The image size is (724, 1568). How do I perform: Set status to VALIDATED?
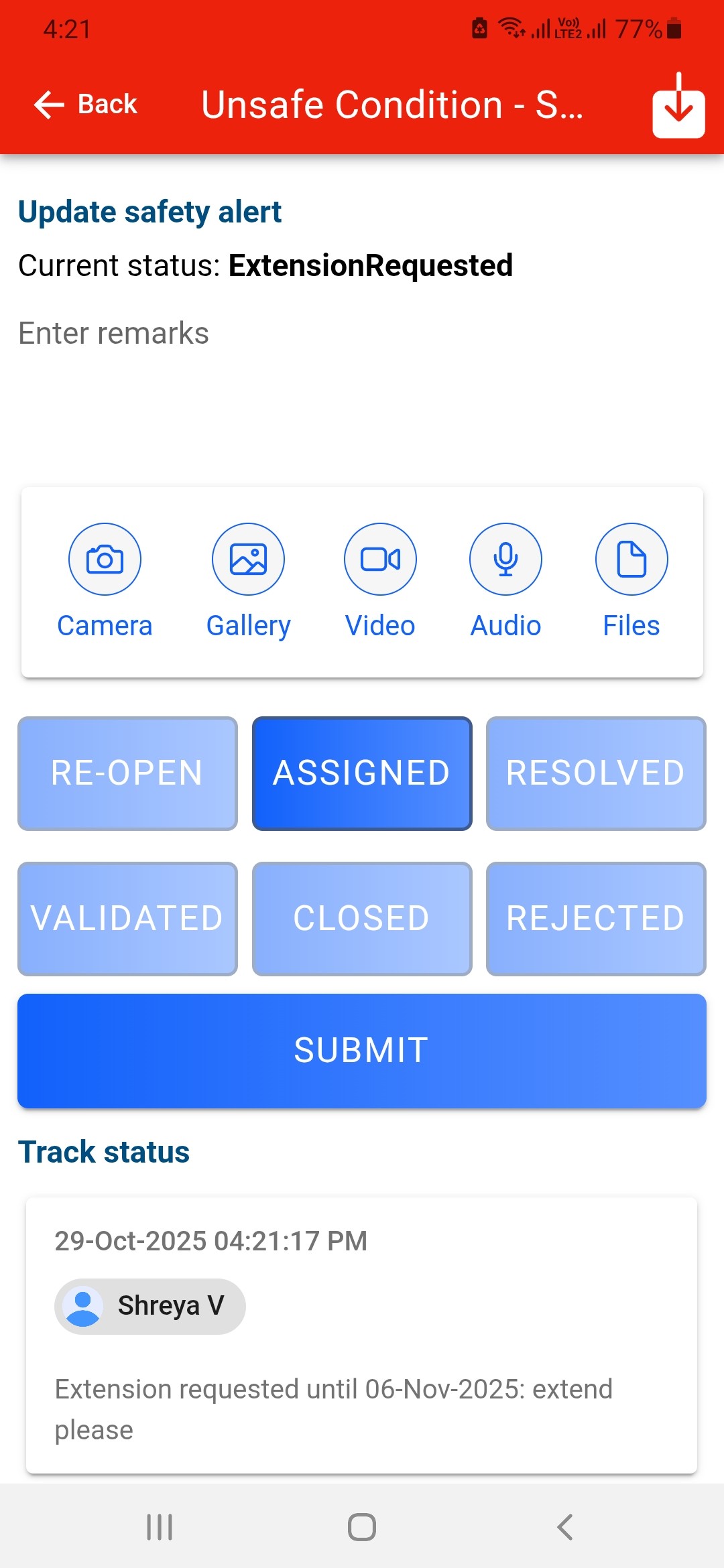tap(127, 919)
